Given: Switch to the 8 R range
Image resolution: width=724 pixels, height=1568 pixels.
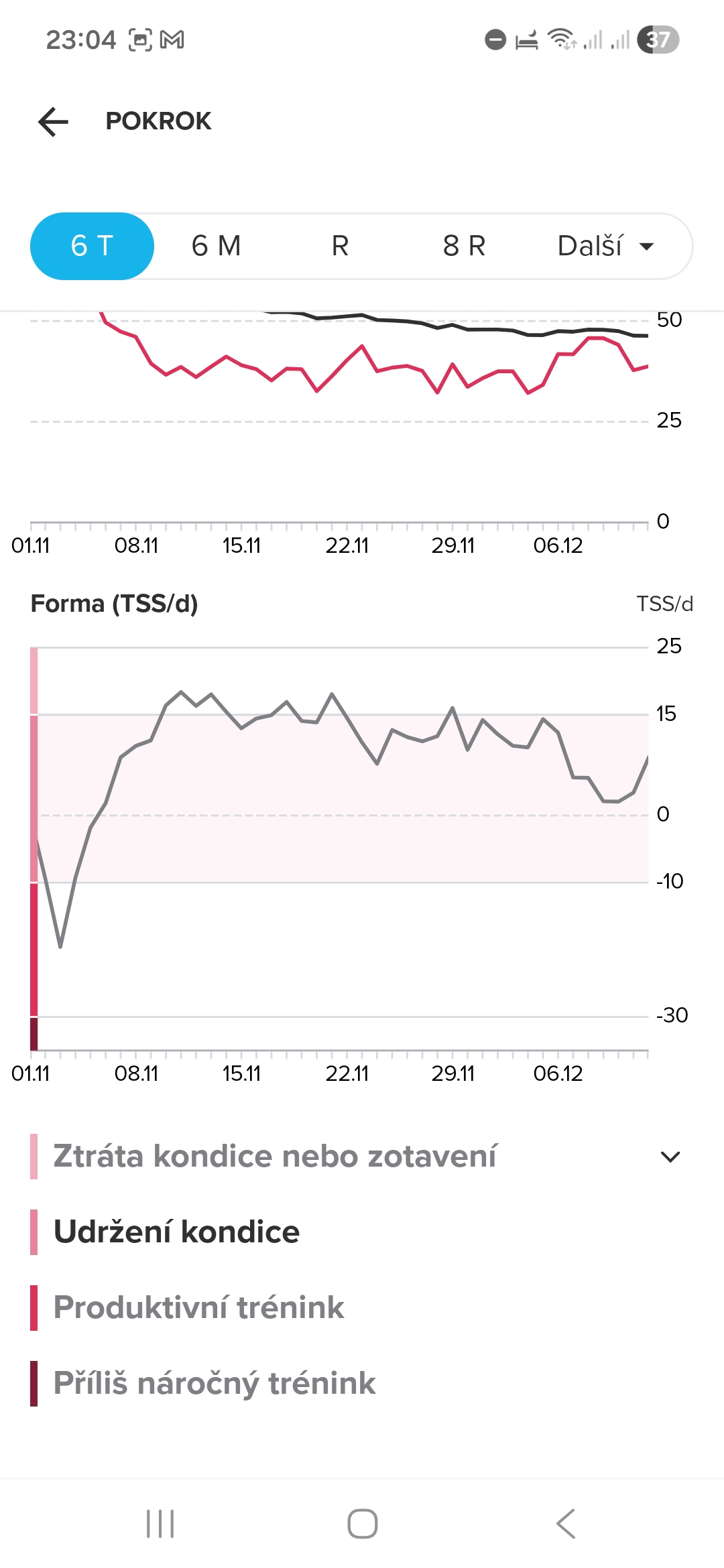Looking at the screenshot, I should [464, 246].
